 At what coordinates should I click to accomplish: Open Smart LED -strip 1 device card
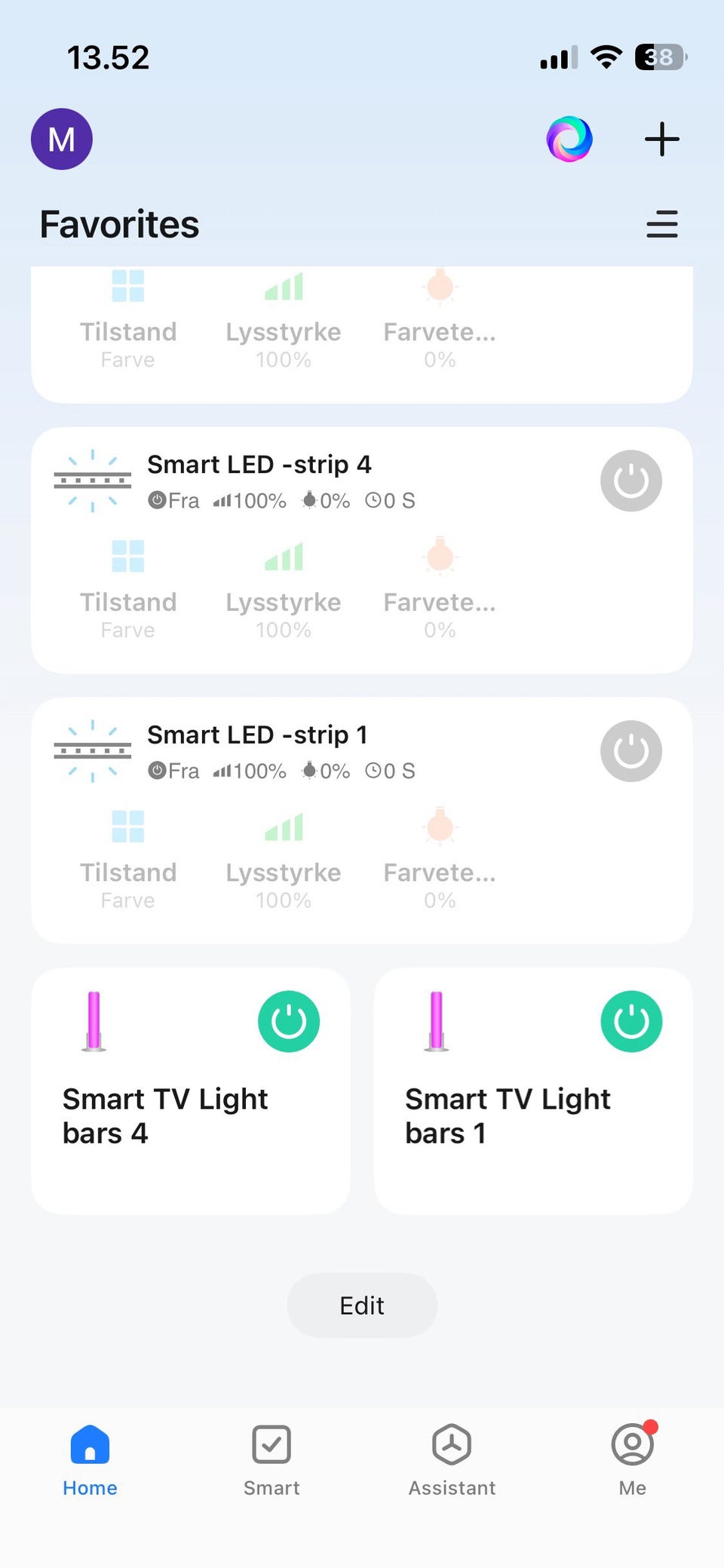point(362,821)
